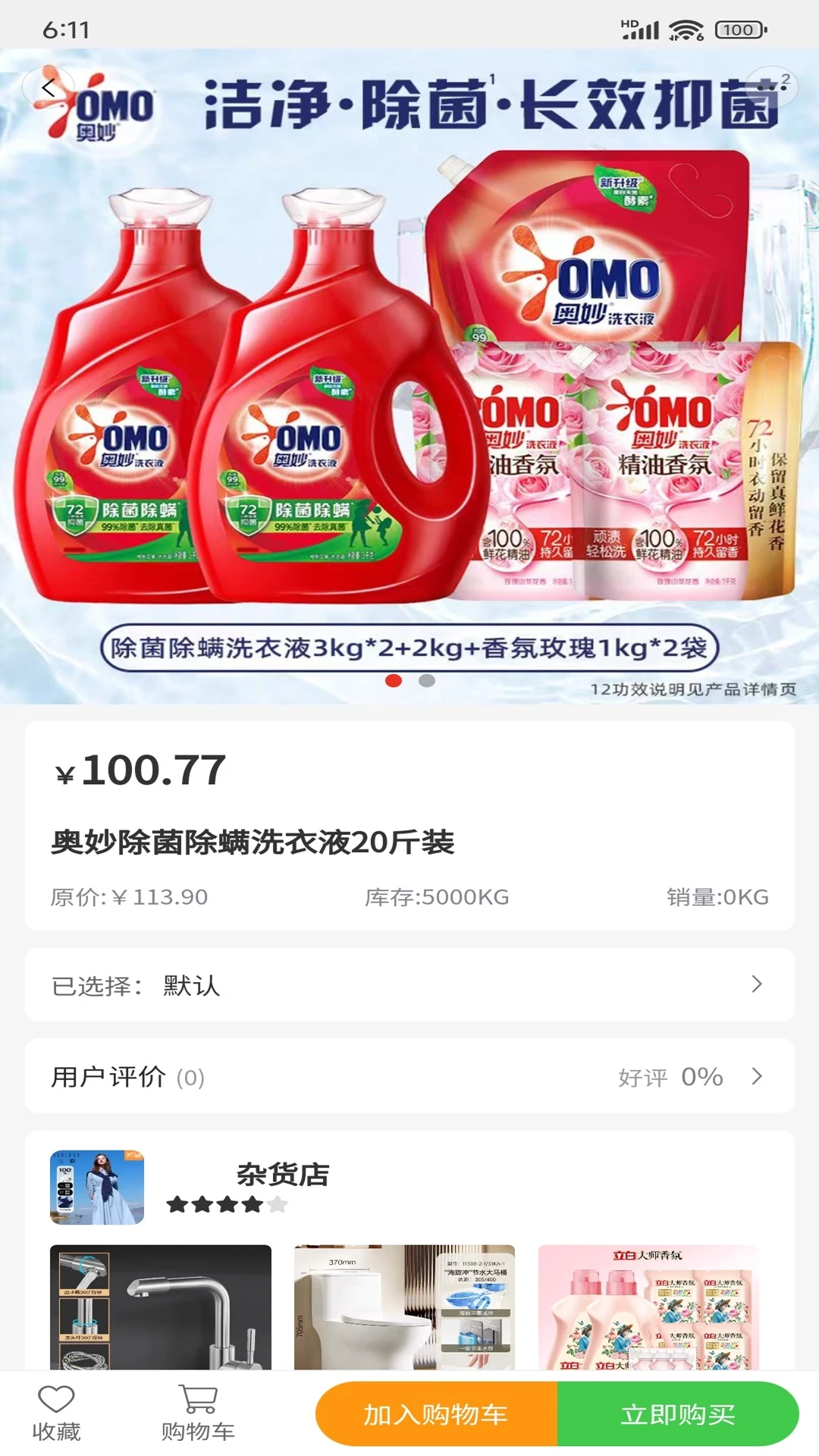This screenshot has height=1456, width=819.
Task: Open the faucet product thumbnail
Action: 161,1307
